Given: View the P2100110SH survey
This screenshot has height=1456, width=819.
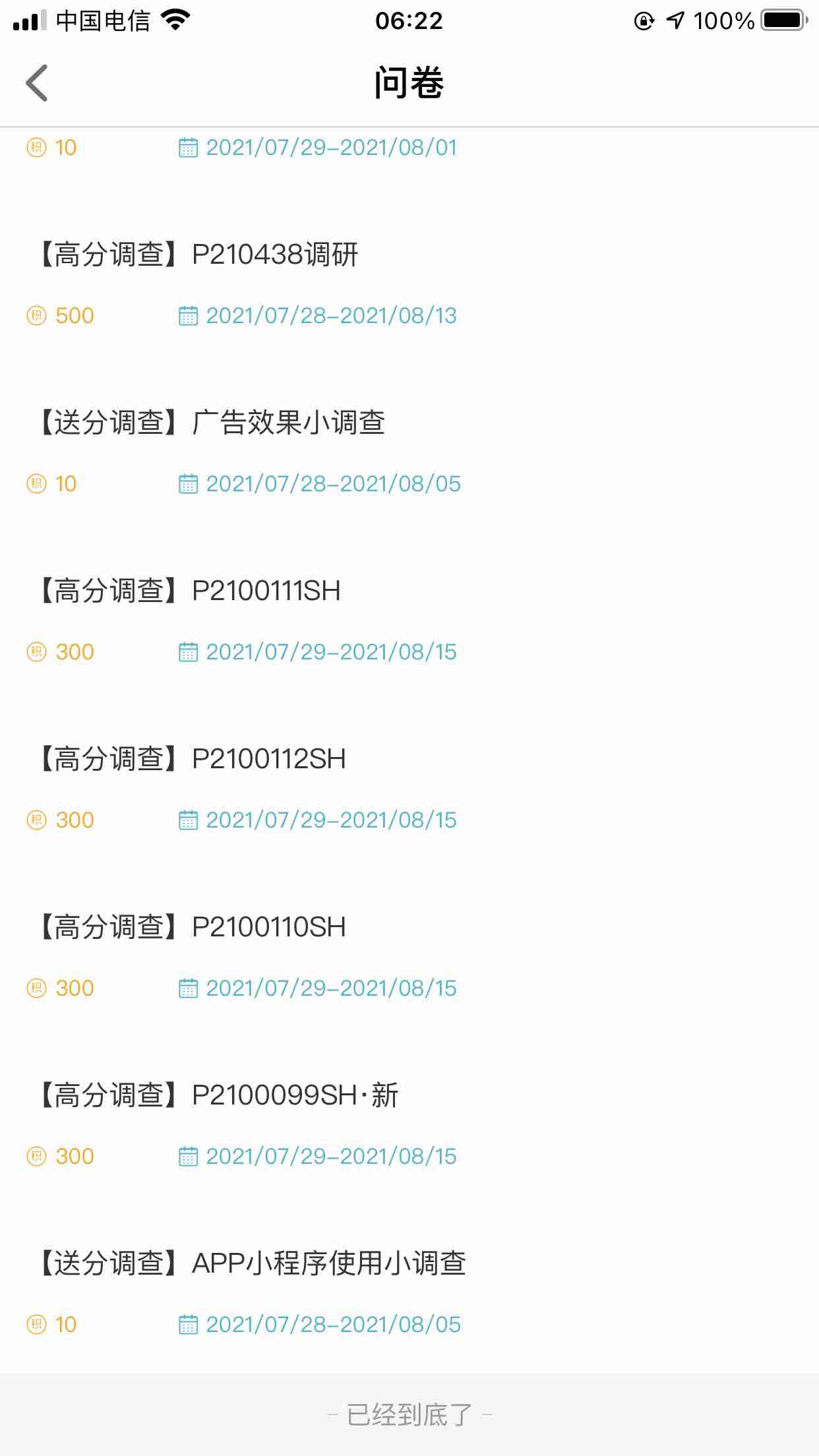Looking at the screenshot, I should point(193,928).
